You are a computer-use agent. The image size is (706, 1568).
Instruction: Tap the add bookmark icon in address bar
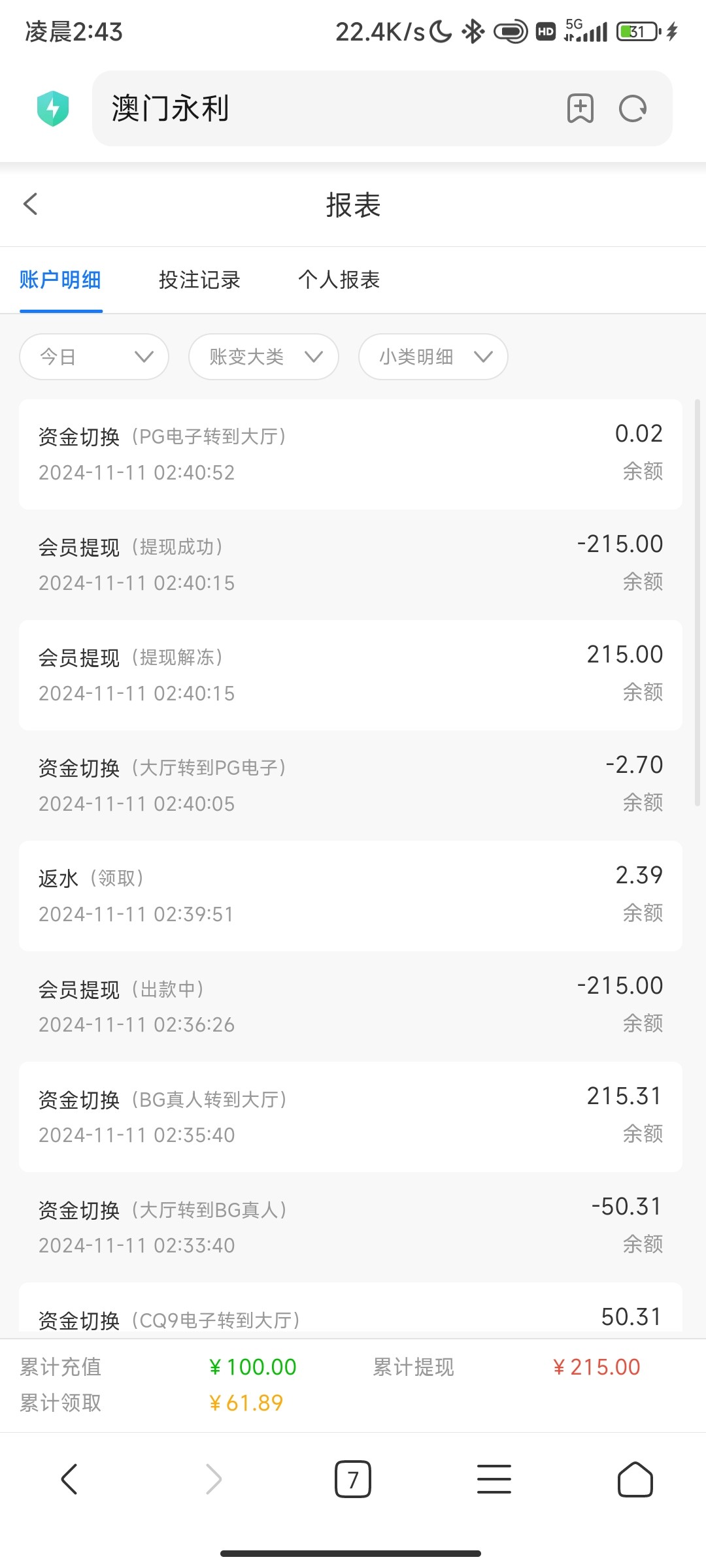click(580, 108)
